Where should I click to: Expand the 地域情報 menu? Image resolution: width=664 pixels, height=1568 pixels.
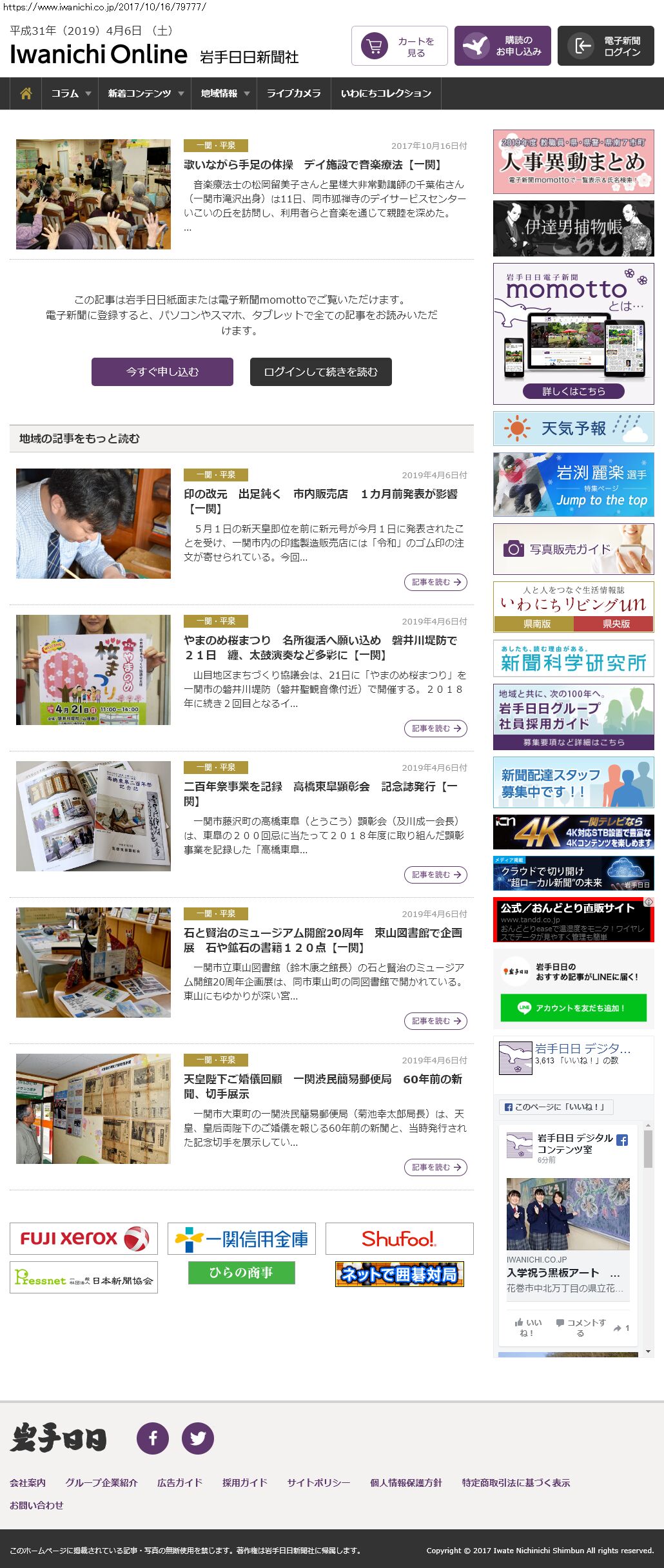click(x=224, y=93)
